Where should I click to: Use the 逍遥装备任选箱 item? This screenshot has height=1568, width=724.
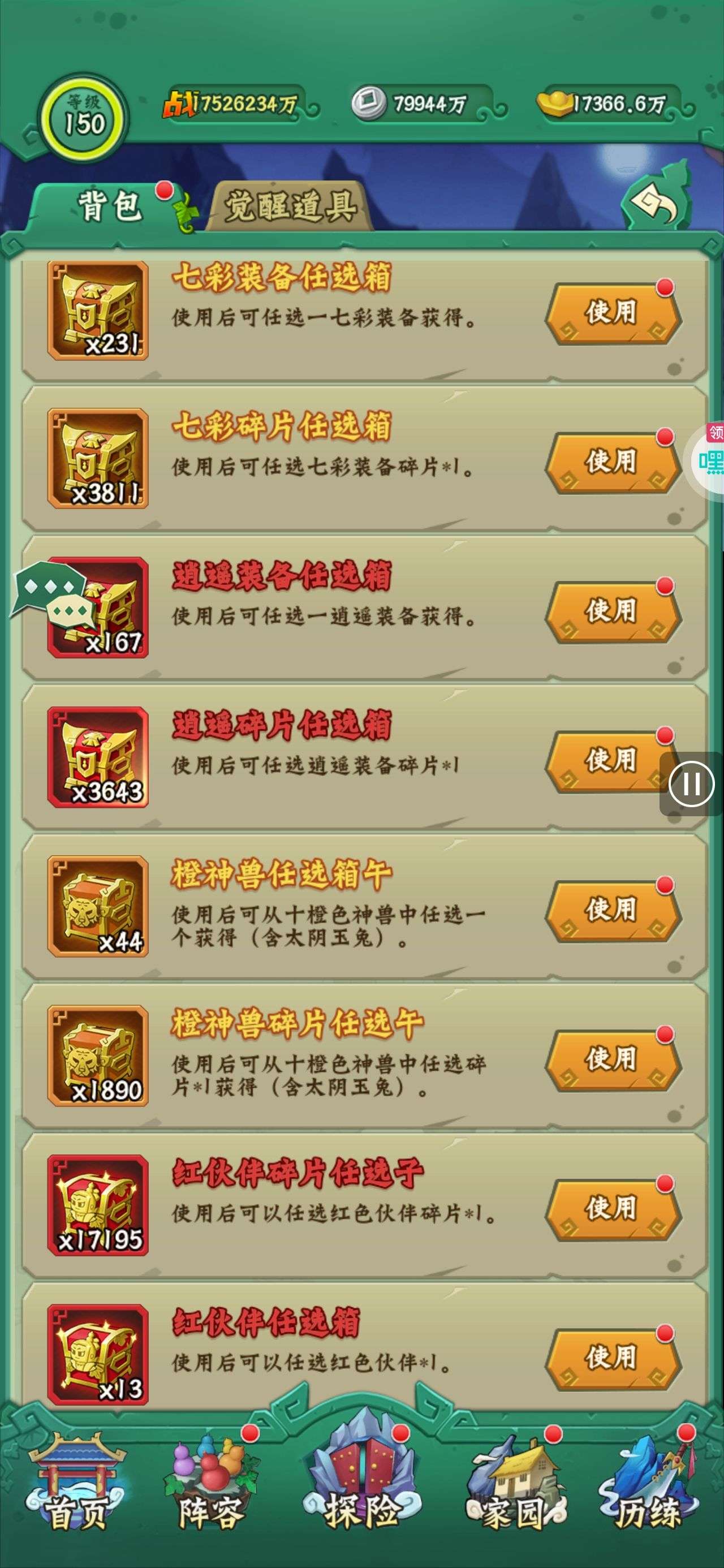611,611
